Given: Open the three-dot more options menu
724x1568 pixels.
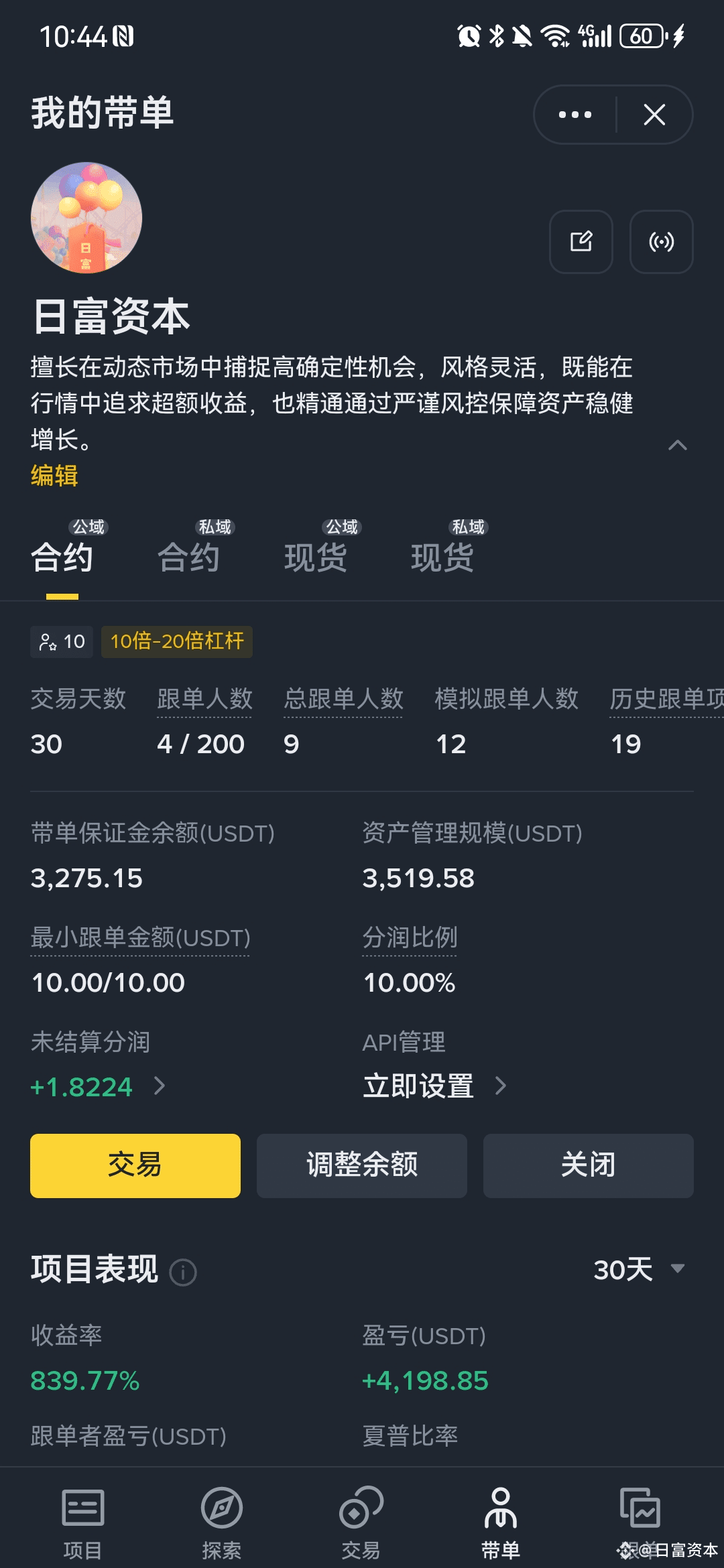Looking at the screenshot, I should (575, 115).
